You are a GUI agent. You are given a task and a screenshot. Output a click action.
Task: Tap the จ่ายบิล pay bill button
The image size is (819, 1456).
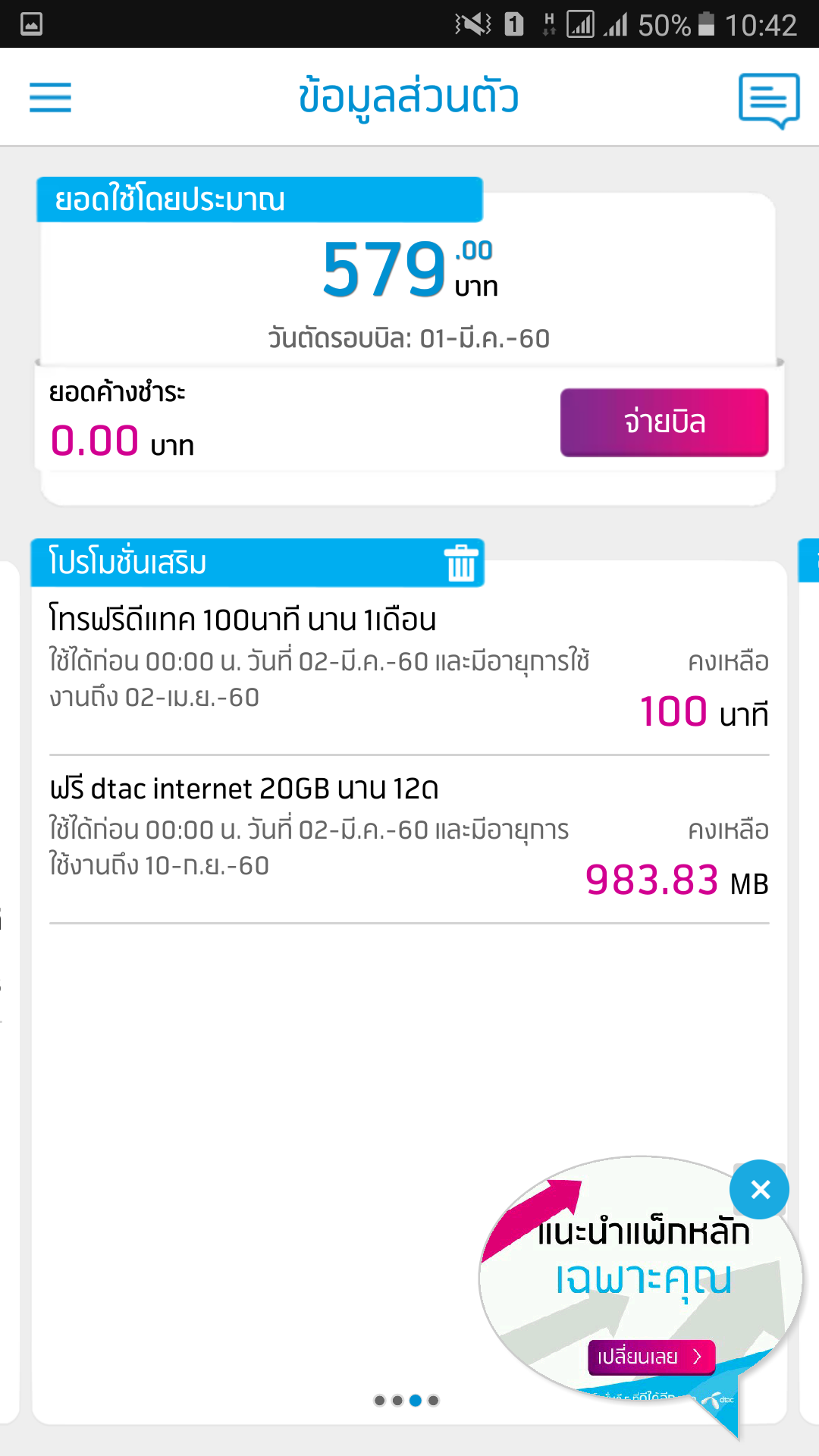tap(664, 422)
